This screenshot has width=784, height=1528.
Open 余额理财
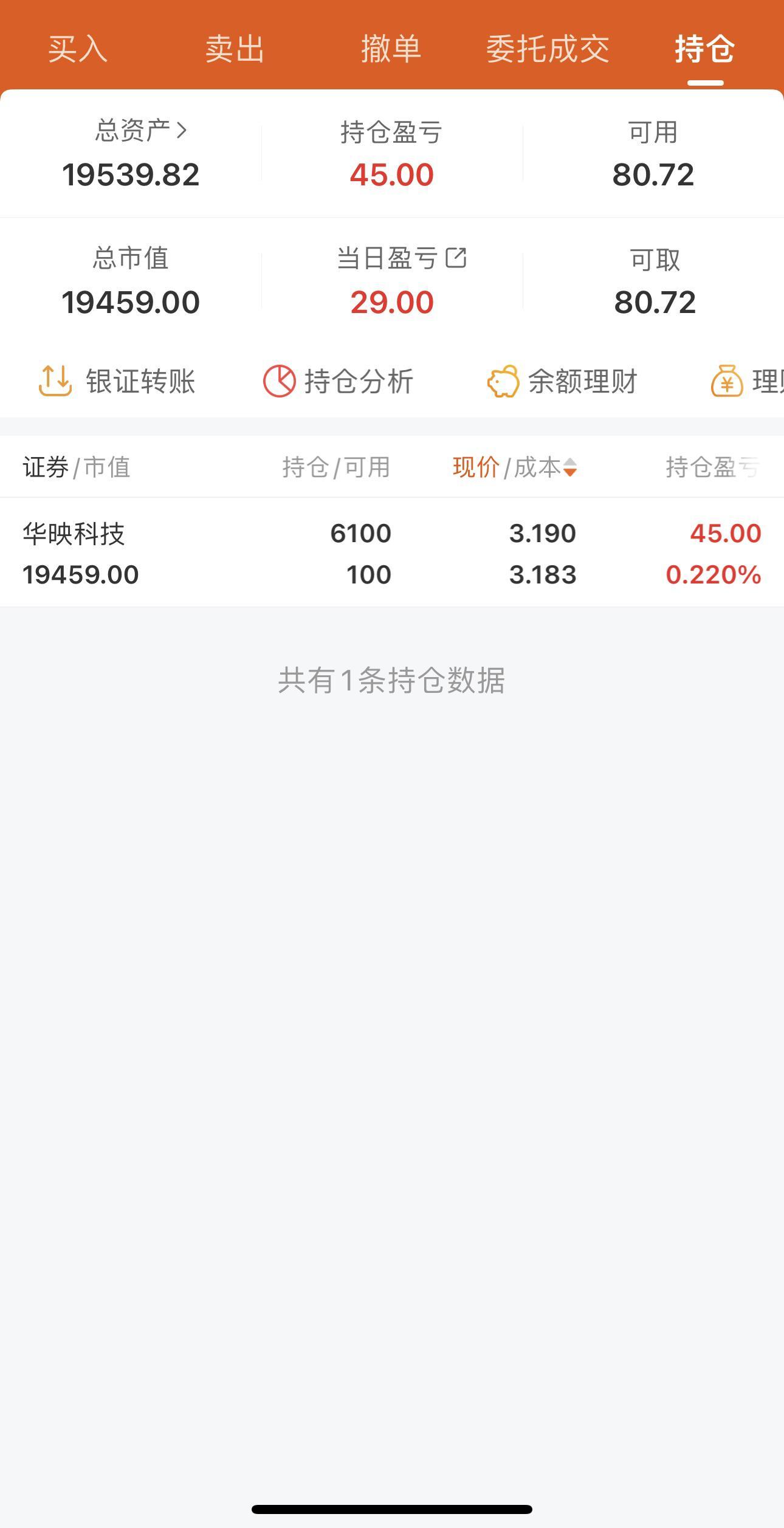pyautogui.click(x=562, y=381)
